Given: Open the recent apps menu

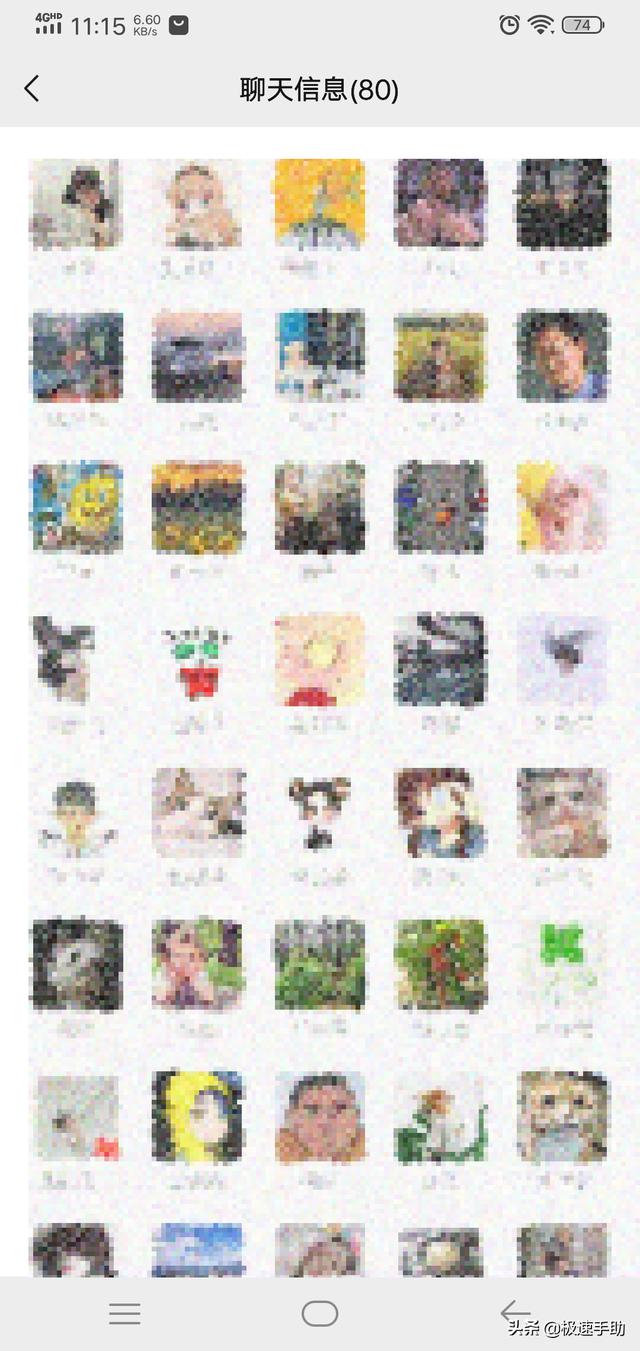Looking at the screenshot, I should pyautogui.click(x=125, y=1313).
